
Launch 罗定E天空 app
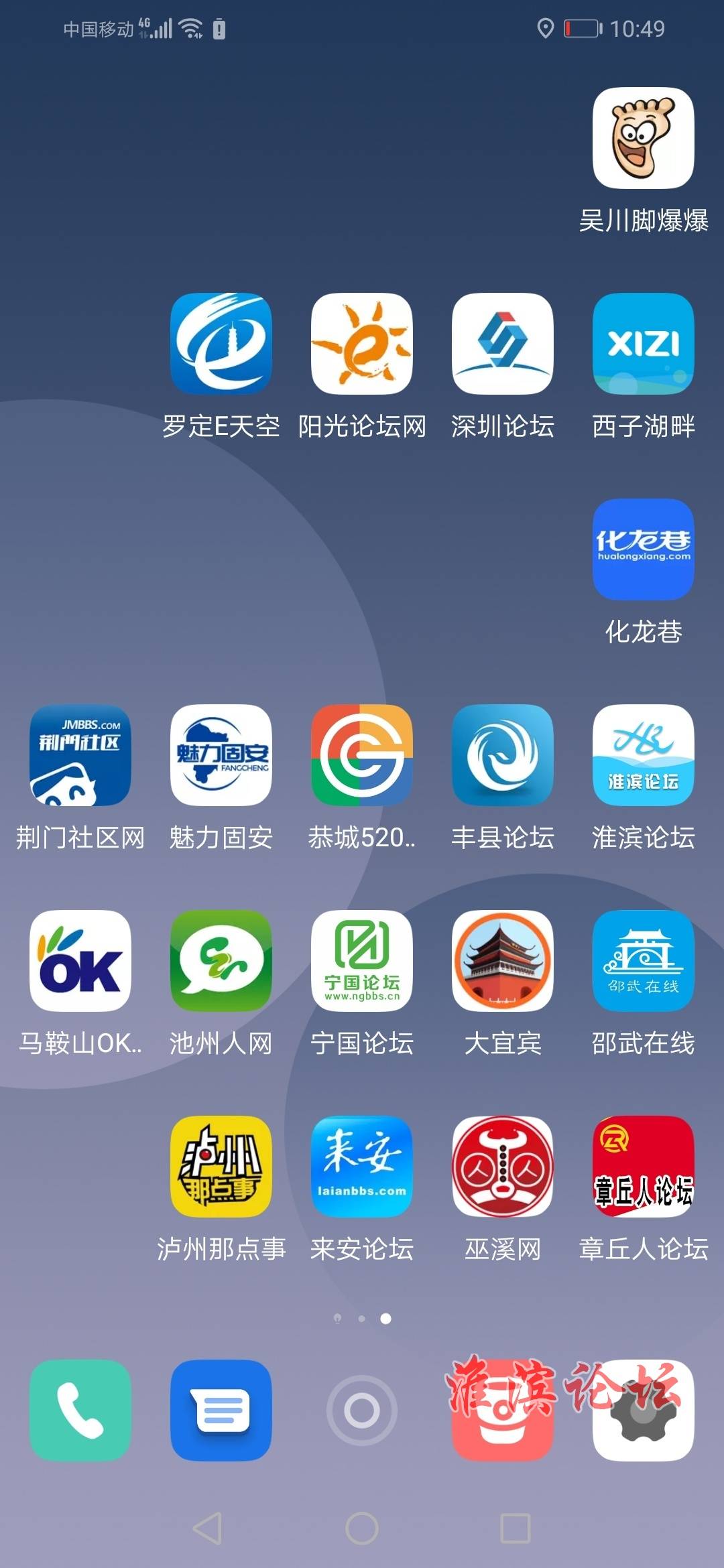pyautogui.click(x=221, y=344)
